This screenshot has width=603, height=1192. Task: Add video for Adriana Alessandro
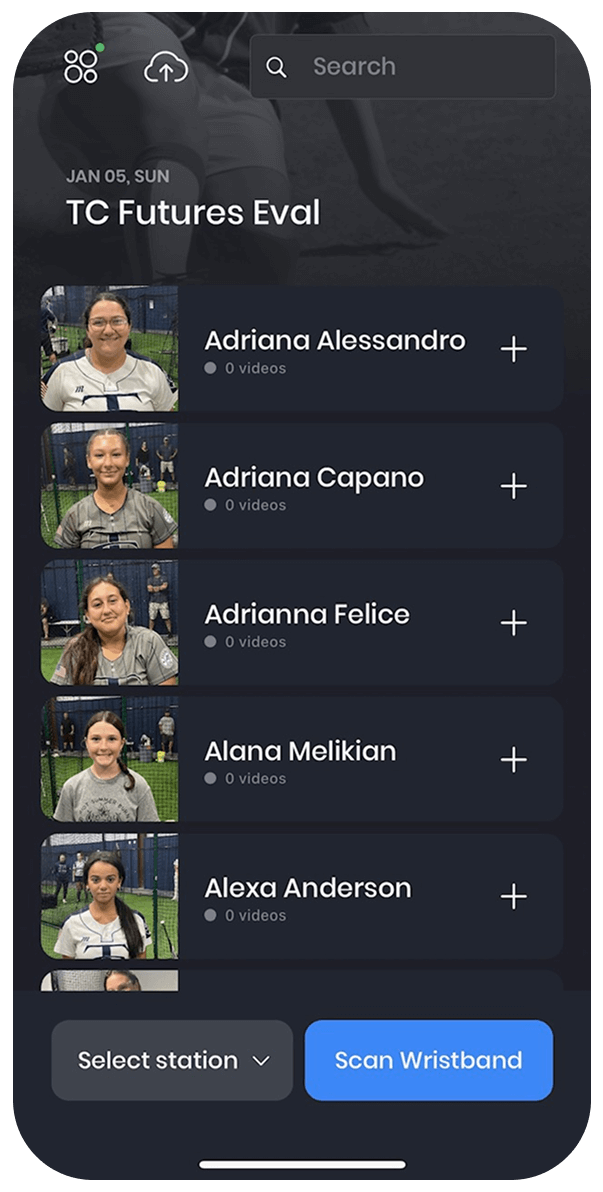point(513,349)
